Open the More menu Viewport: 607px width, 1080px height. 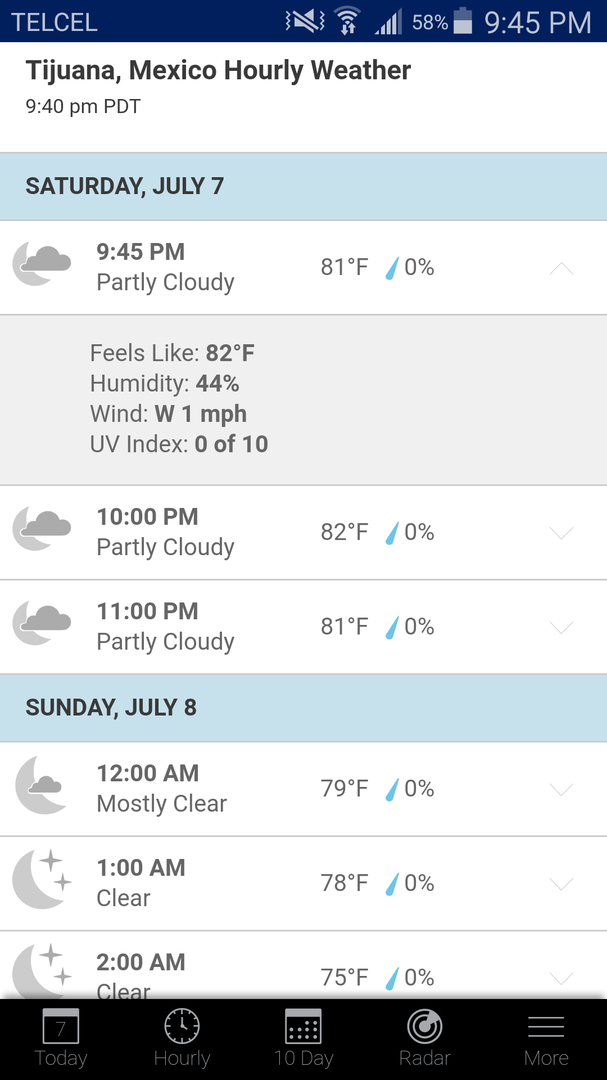546,1039
